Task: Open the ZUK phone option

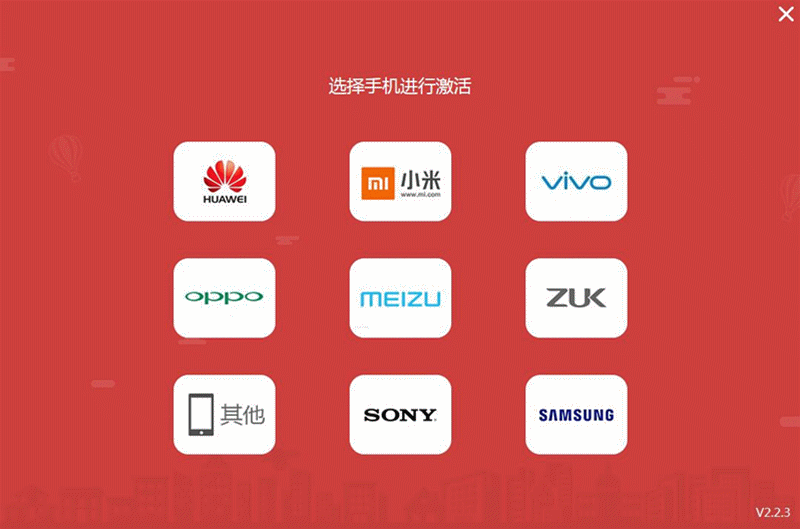Action: 576,297
